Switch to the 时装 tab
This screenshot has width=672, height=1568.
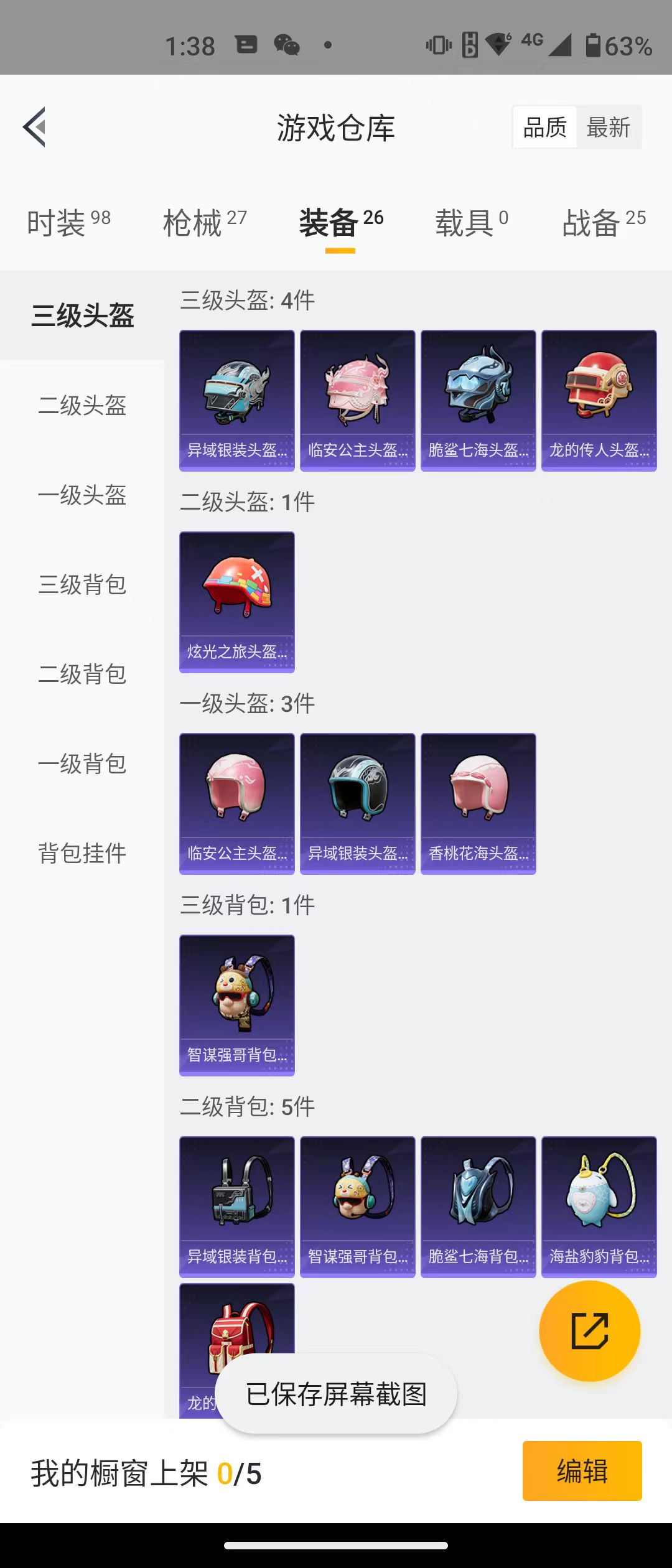[68, 223]
